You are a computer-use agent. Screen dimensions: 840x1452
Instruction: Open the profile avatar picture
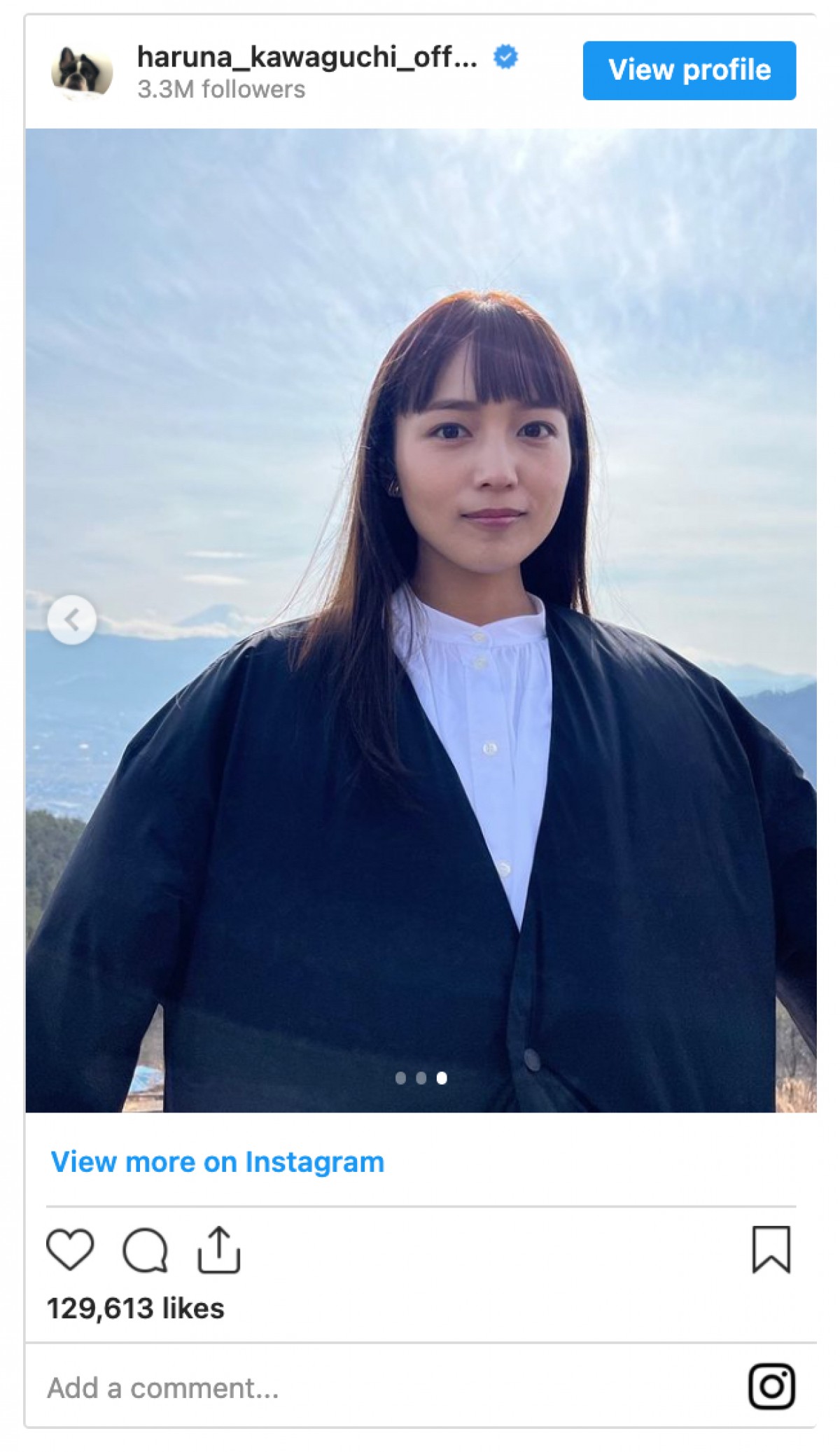pyautogui.click(x=82, y=71)
